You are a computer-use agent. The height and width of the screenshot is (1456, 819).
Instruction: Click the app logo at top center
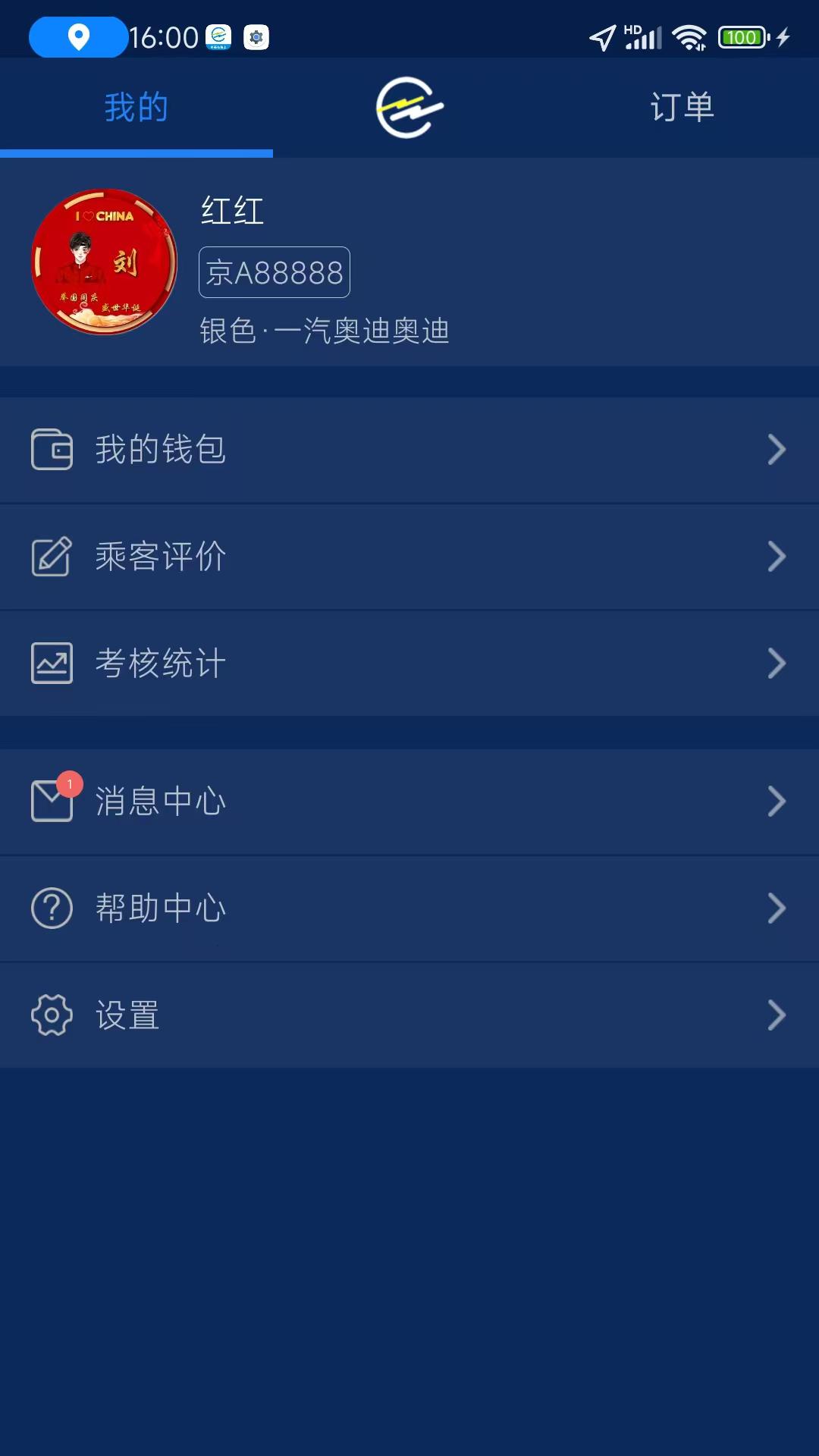coord(409,106)
